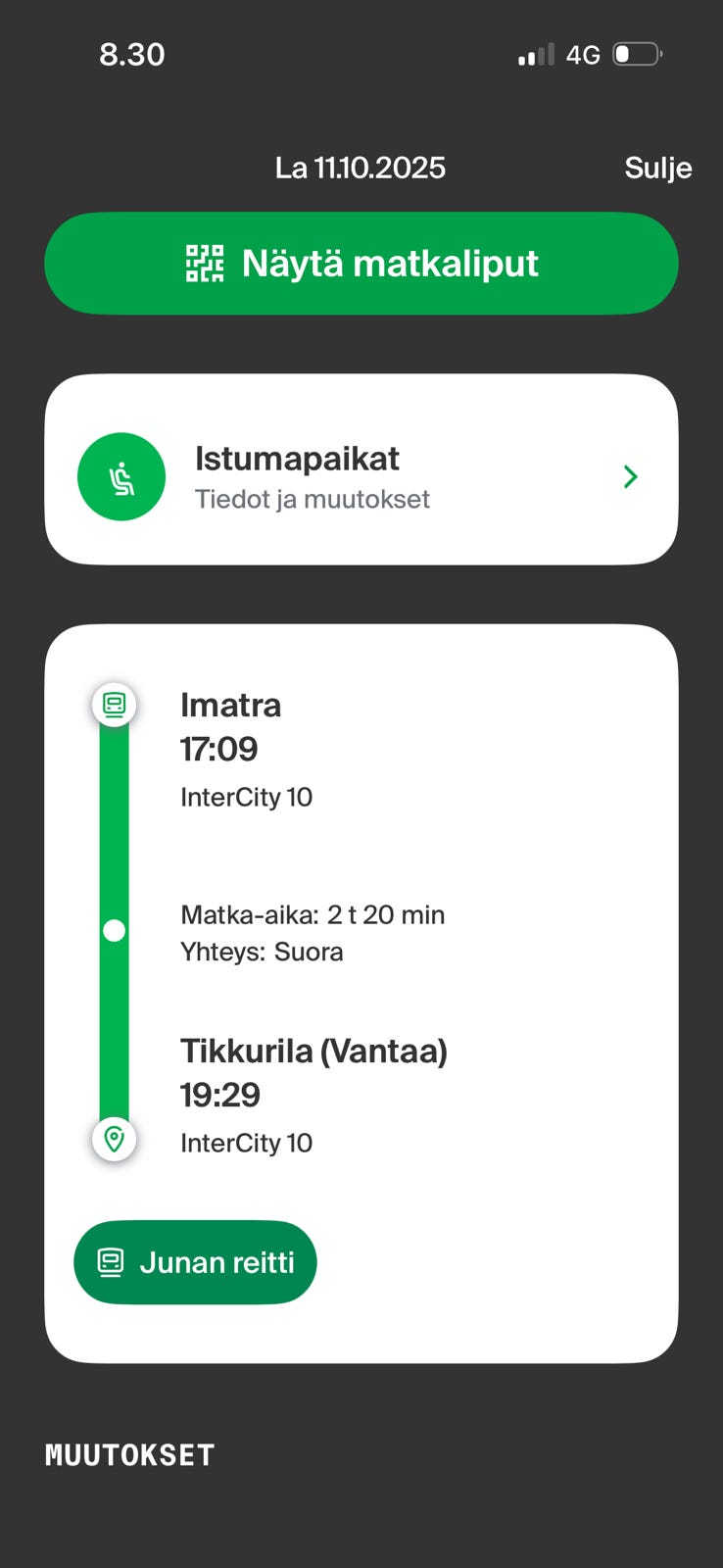Expand Istumapaikat details via the chevron
This screenshot has width=723, height=1568.
coord(630,476)
